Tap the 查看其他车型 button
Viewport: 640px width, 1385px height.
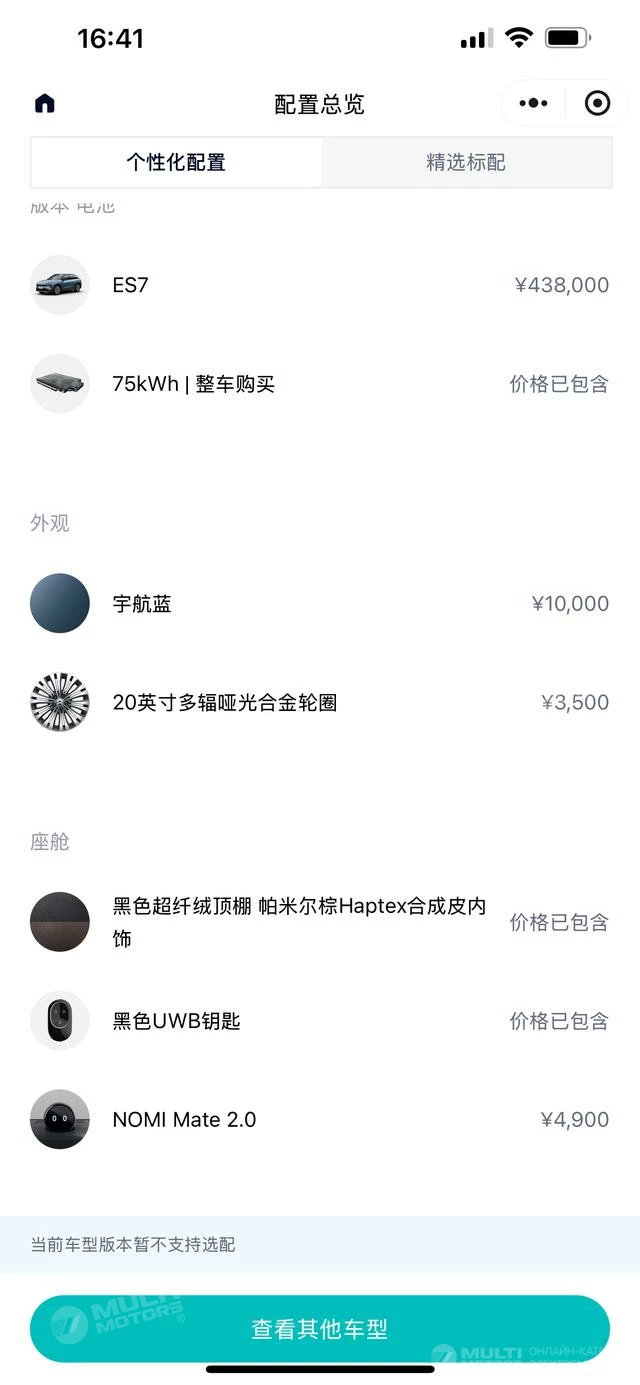[320, 1329]
